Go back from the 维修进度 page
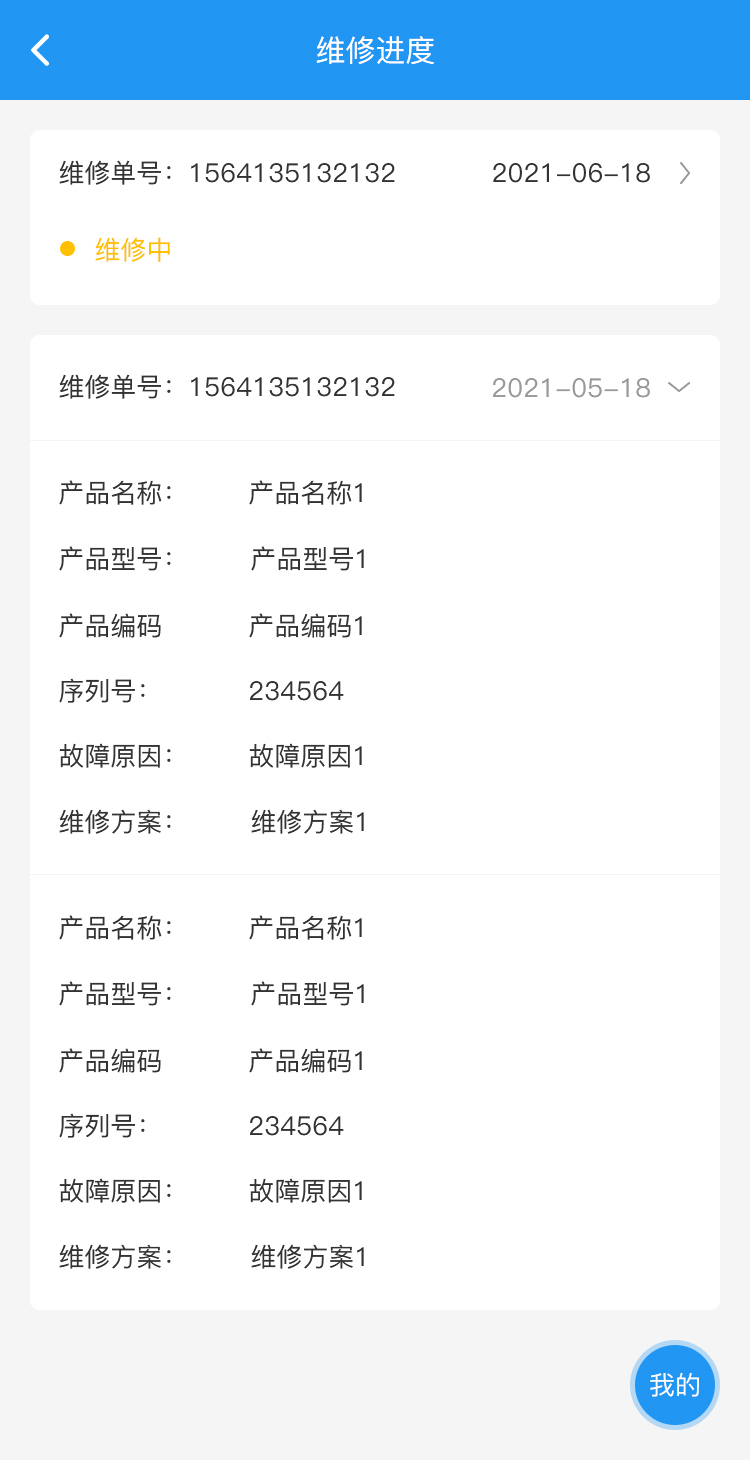Viewport: 750px width, 1460px height. click(40, 50)
